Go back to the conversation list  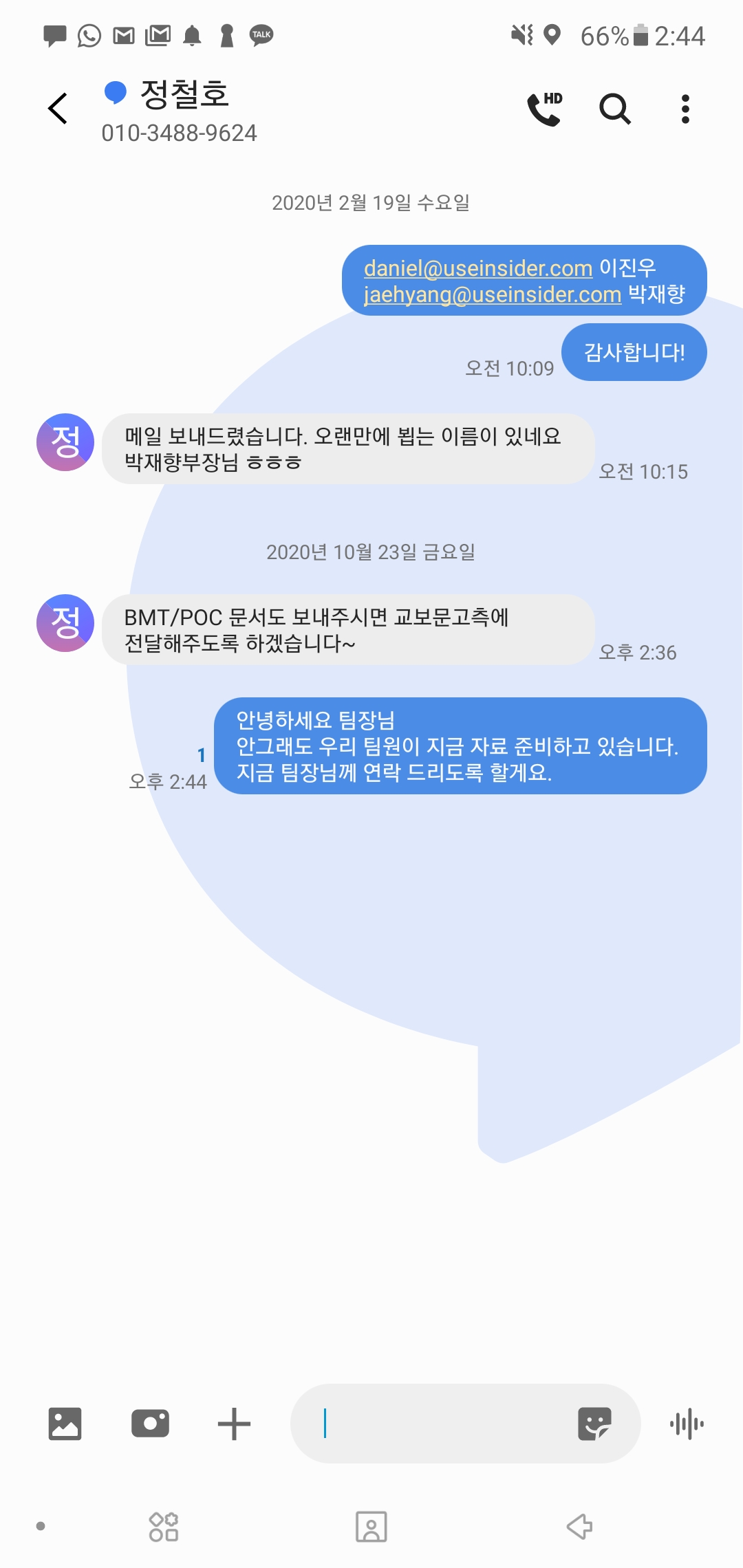click(58, 109)
